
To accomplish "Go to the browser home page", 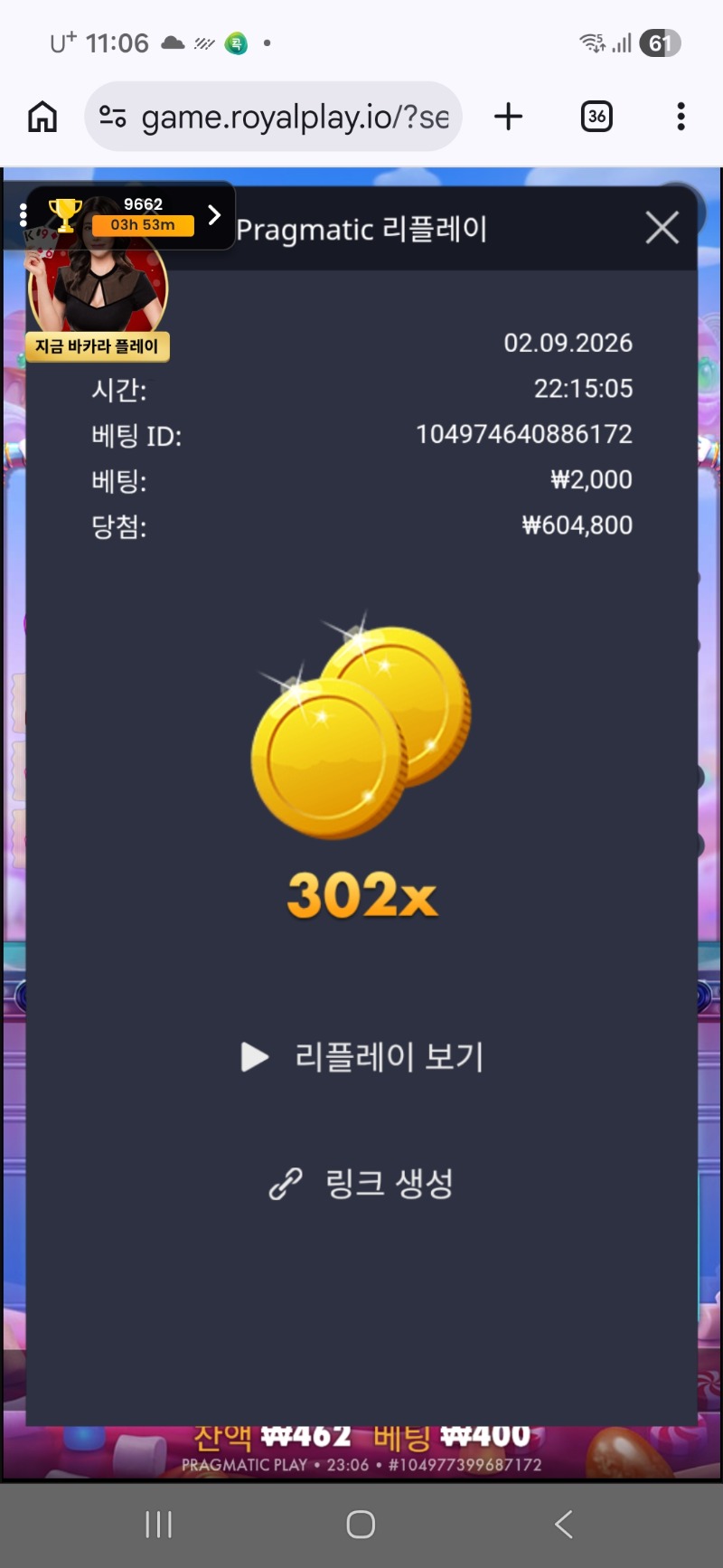I will pos(42,117).
